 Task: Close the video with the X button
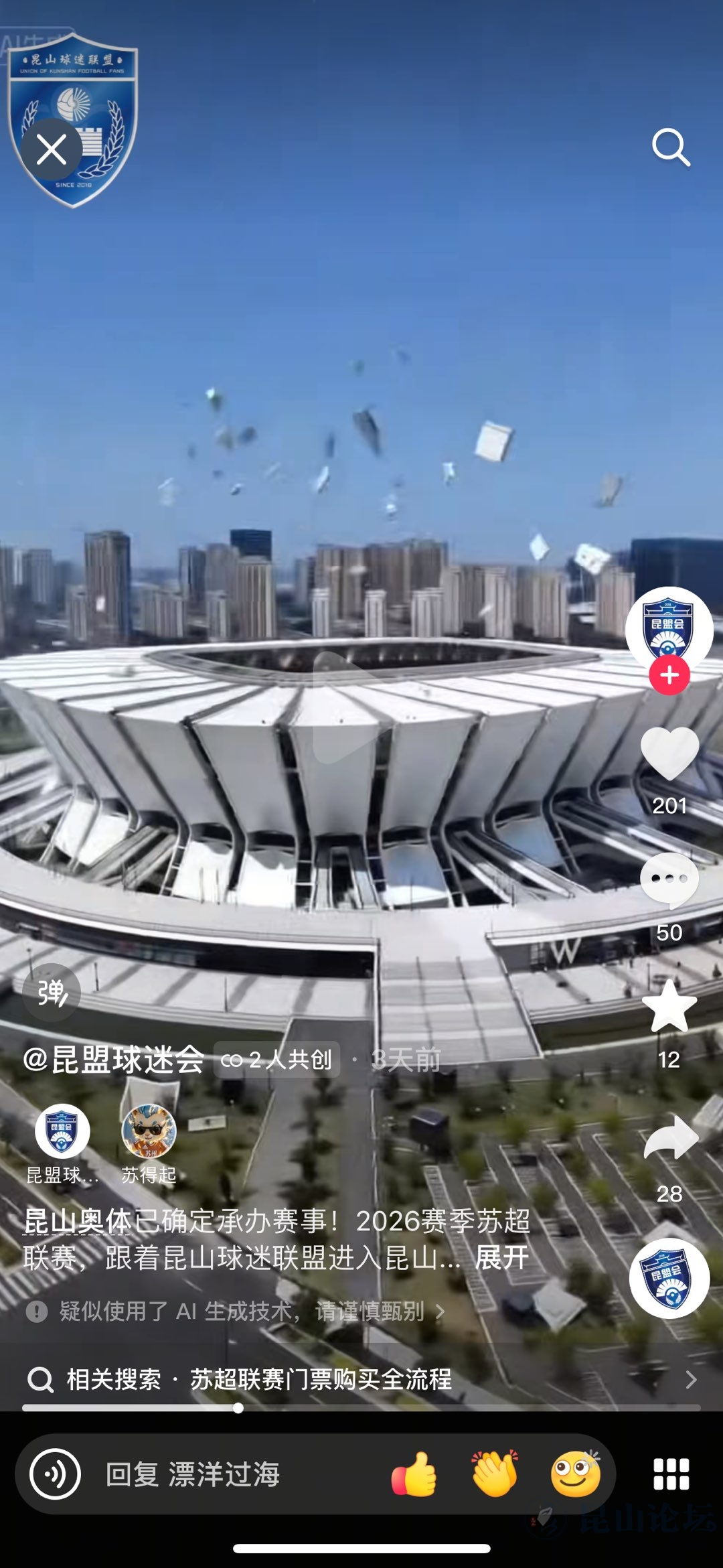(x=52, y=149)
